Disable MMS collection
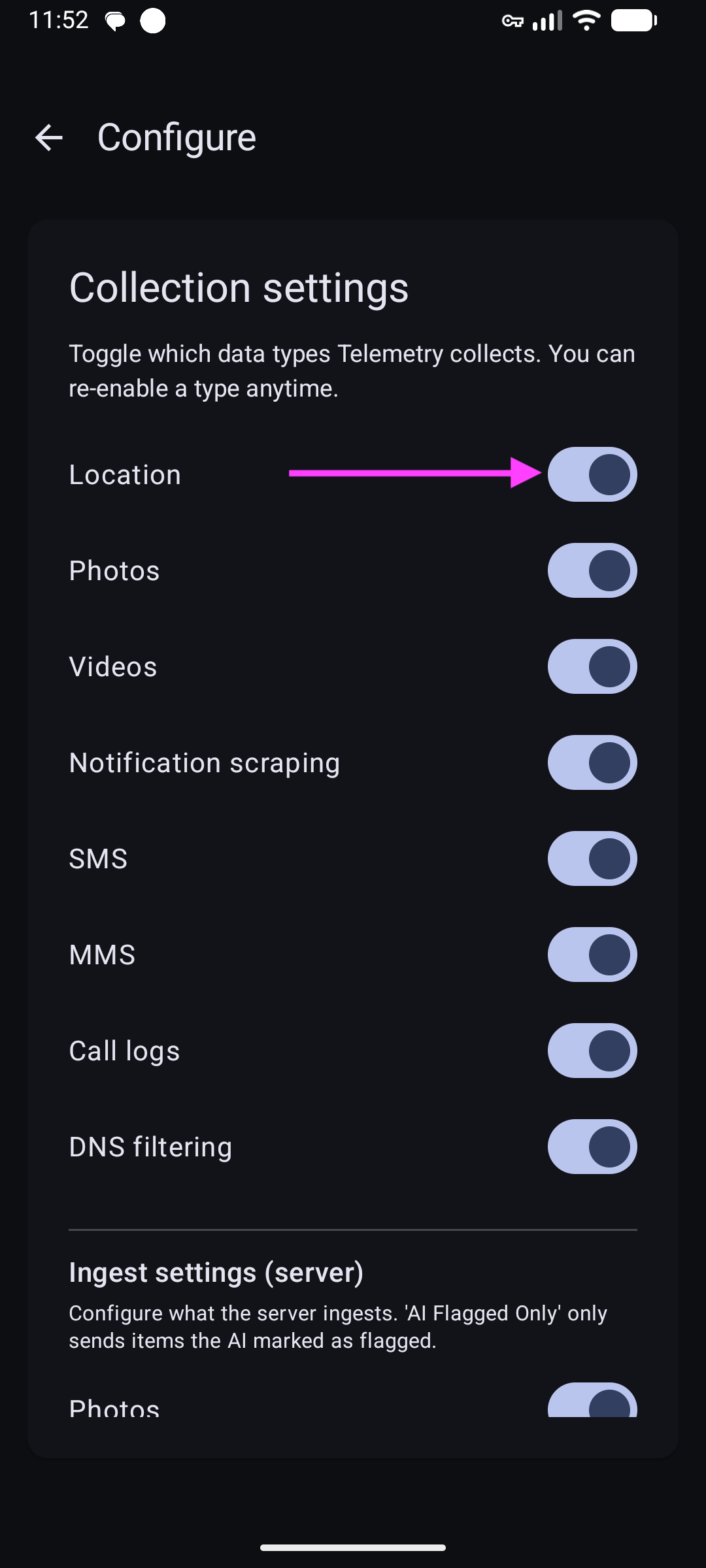Viewport: 706px width, 1568px height. [x=592, y=955]
